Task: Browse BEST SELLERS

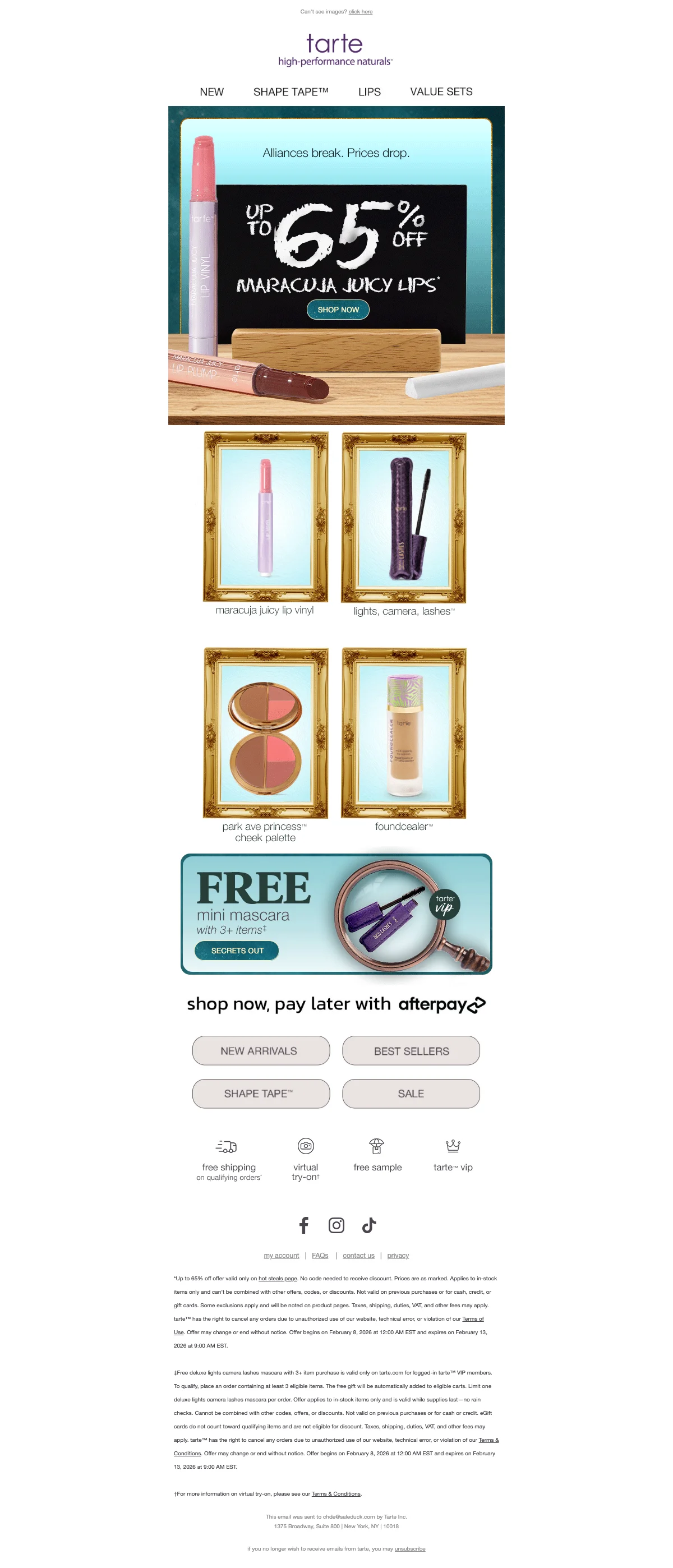Action: coord(411,1050)
